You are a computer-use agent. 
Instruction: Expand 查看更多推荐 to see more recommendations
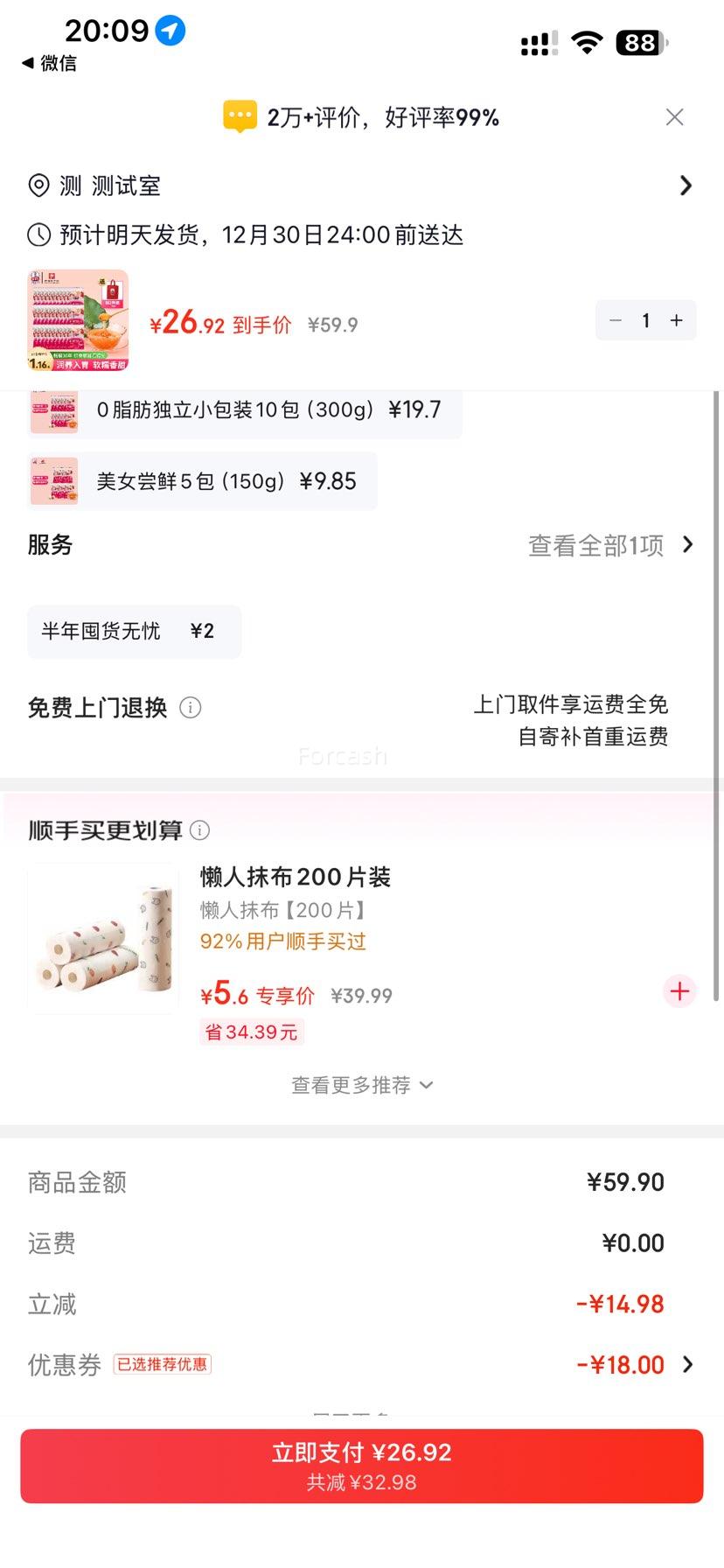tap(362, 1084)
